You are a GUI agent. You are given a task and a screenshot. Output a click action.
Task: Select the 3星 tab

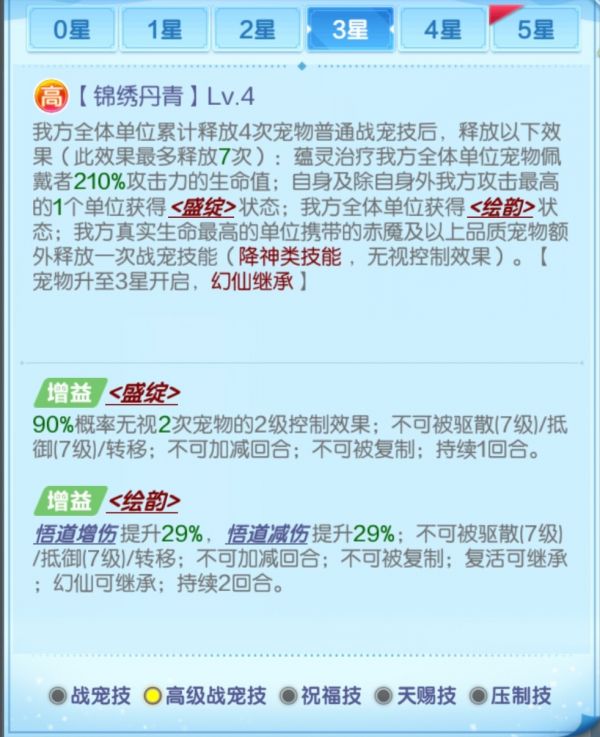(350, 30)
